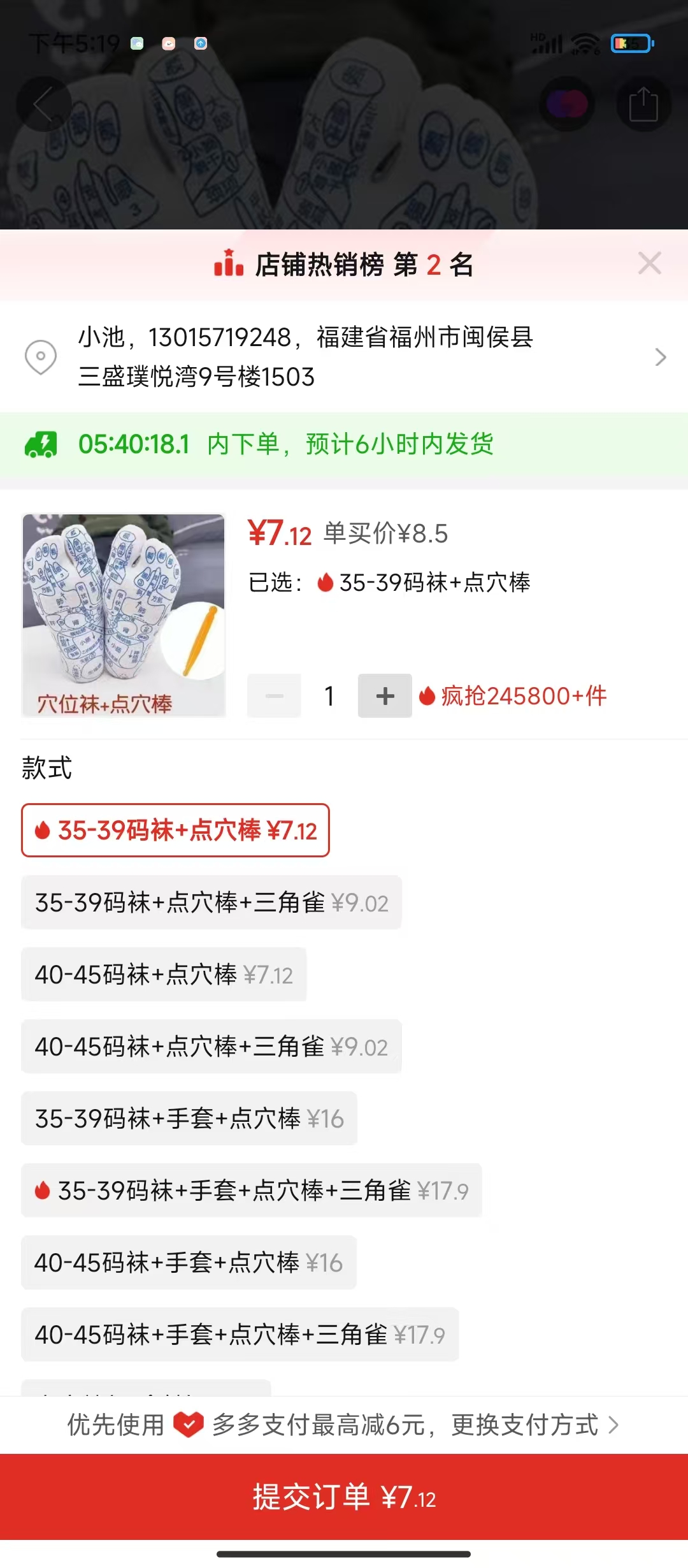This screenshot has width=688, height=1568.
Task: Pick the 40-45码袜+点穴棒 ¥7.12 option
Action: click(x=164, y=975)
